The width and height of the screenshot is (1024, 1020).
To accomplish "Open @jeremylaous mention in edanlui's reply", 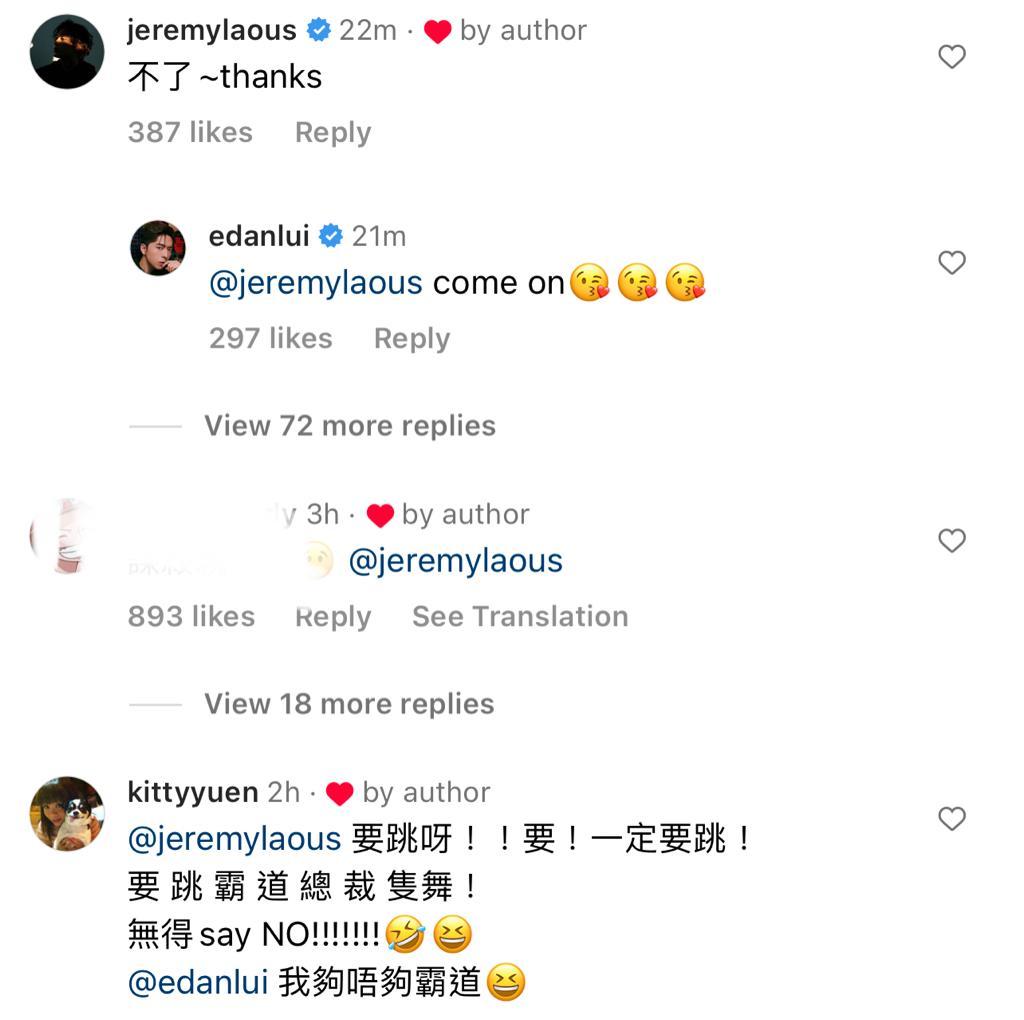I will (315, 283).
